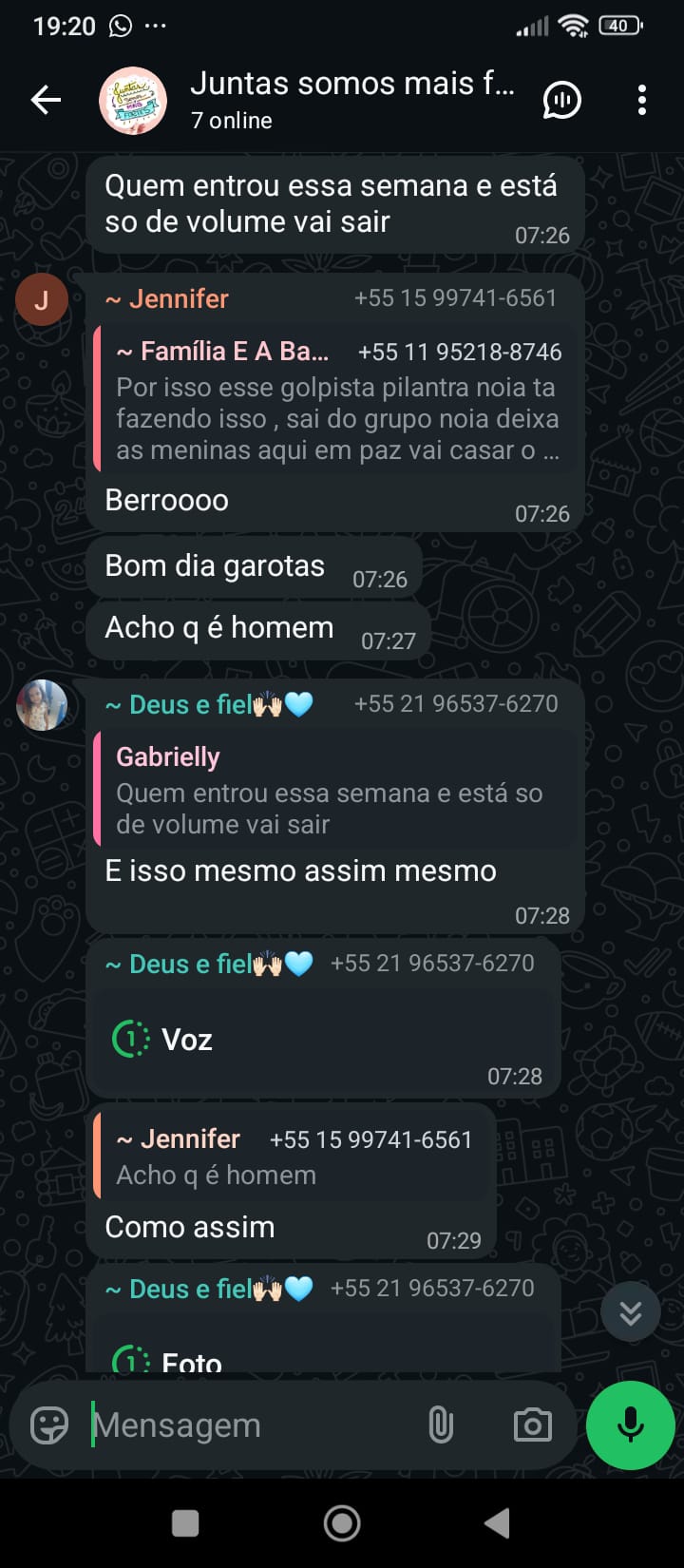Open Juntas somos mais group info
Screen dimensions: 684x1568
tap(351, 100)
